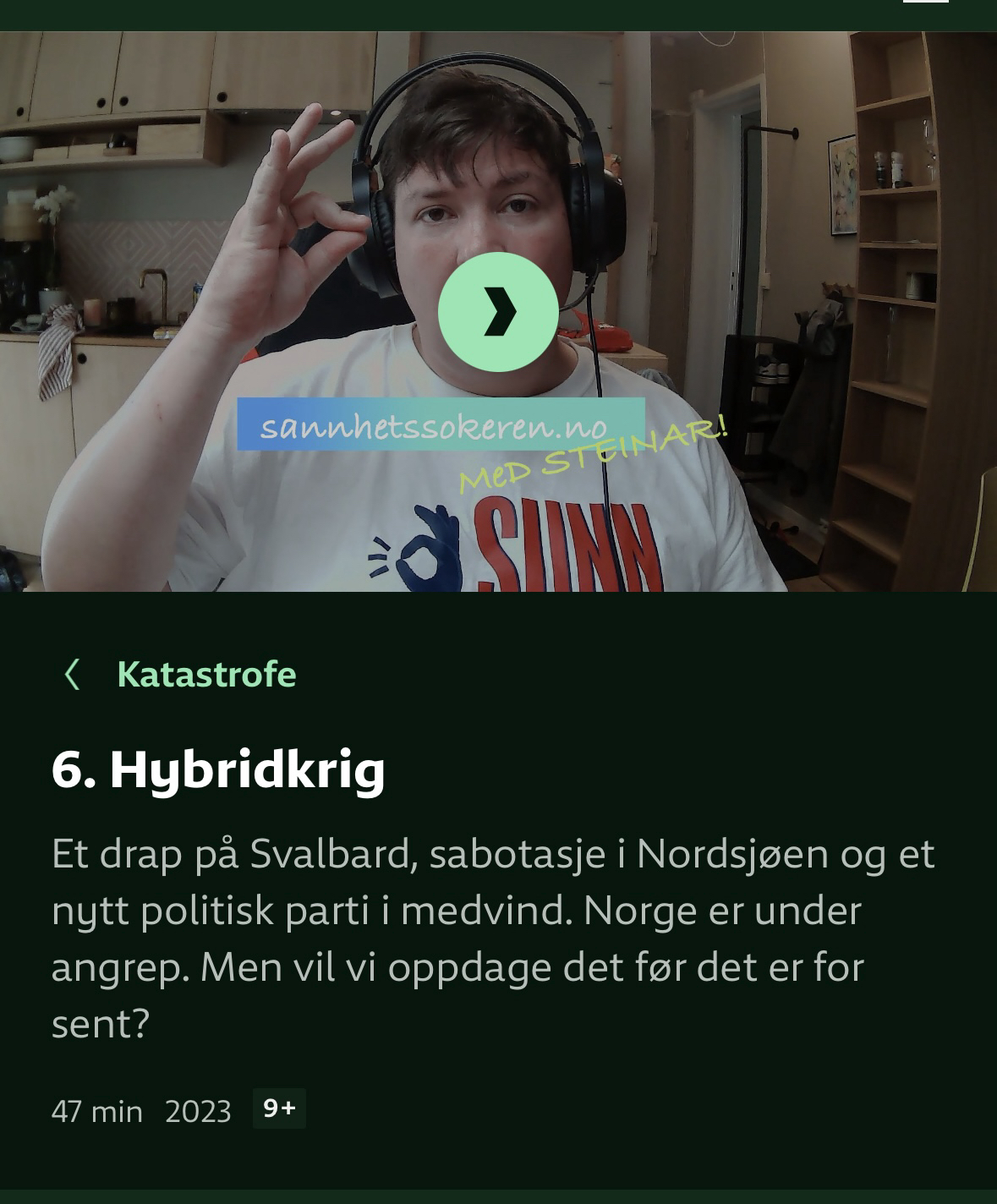Screen dimensions: 997x1204
Task: Play the Hybridkrig episode
Action: (498, 312)
